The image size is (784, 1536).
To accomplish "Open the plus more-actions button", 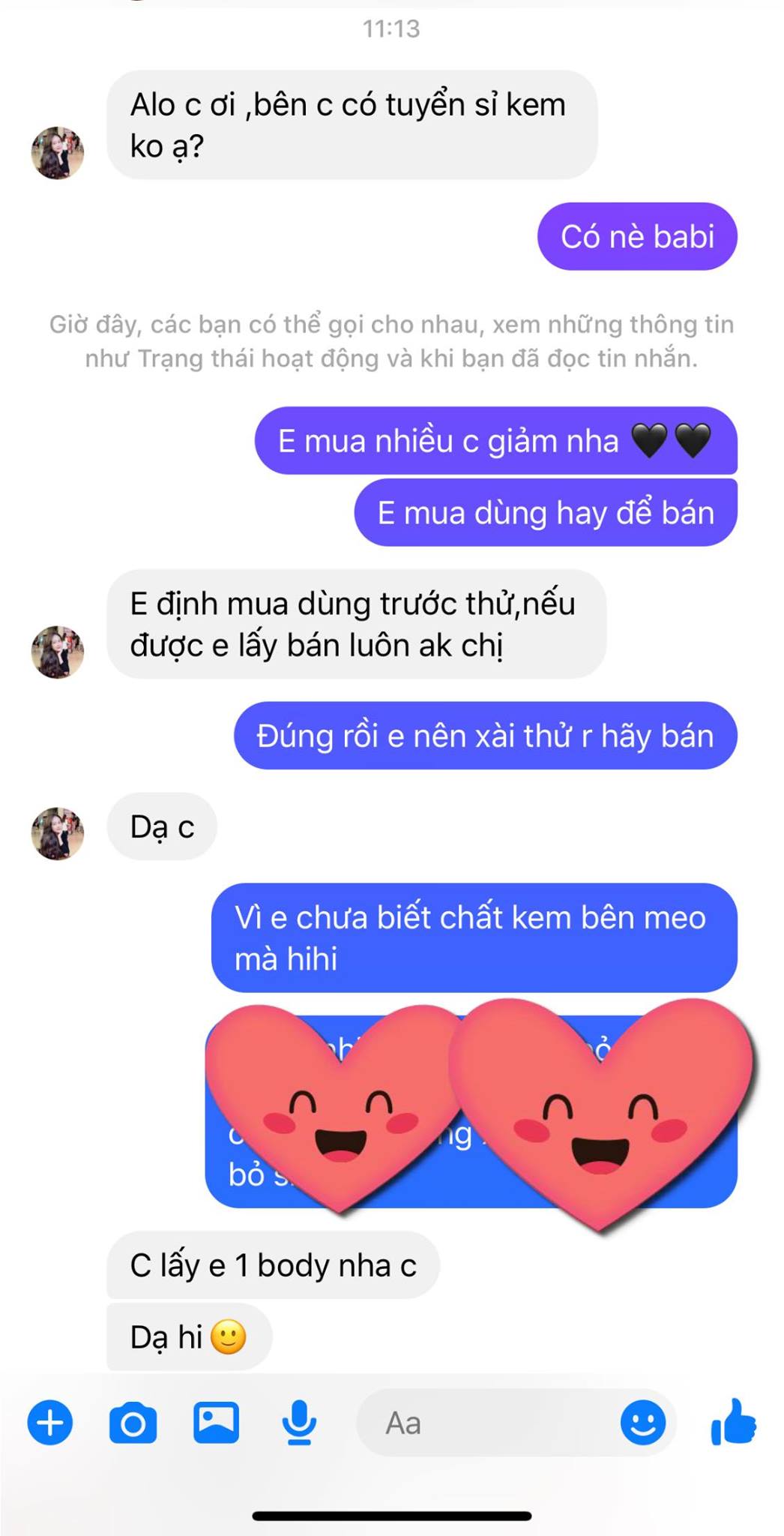I will pos(50,1423).
